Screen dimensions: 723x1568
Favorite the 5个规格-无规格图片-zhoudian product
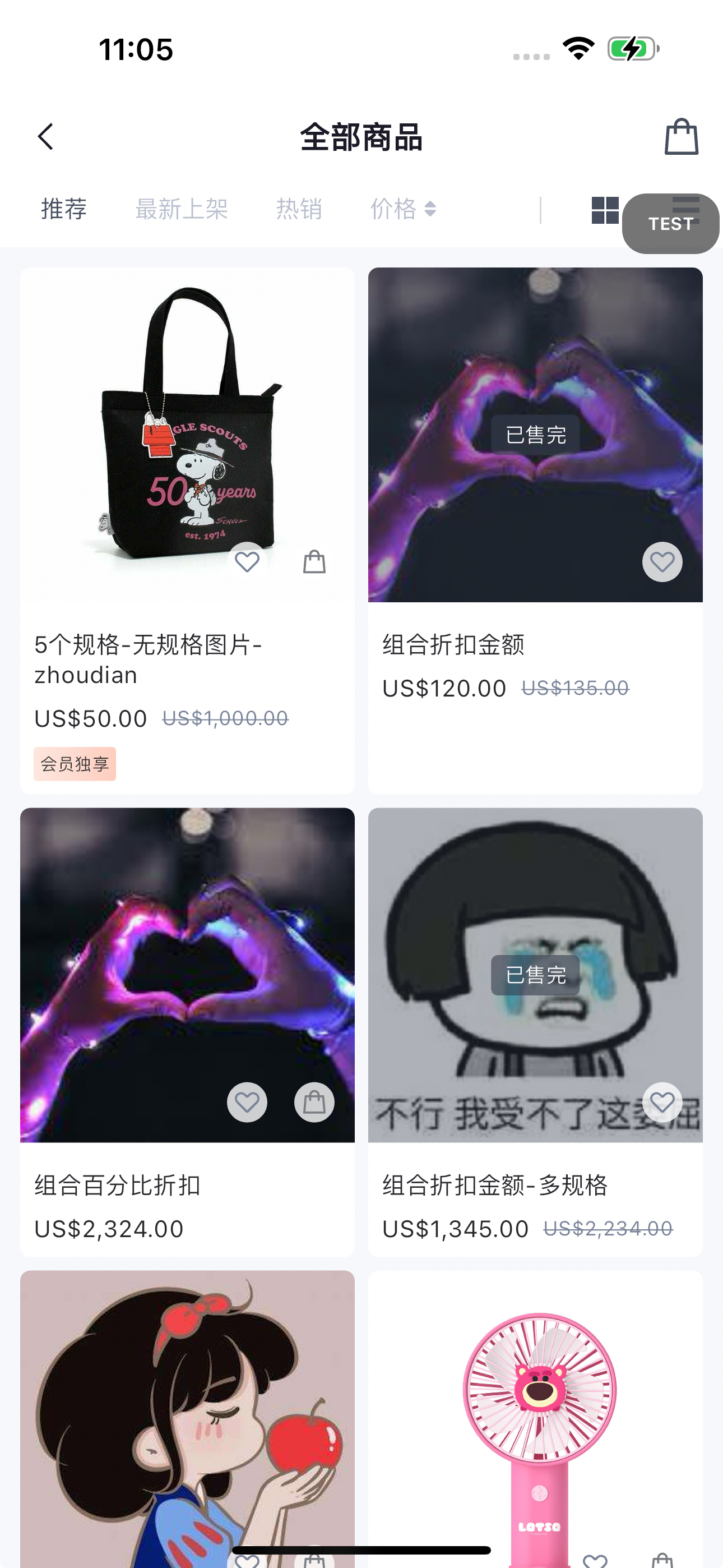point(247,562)
